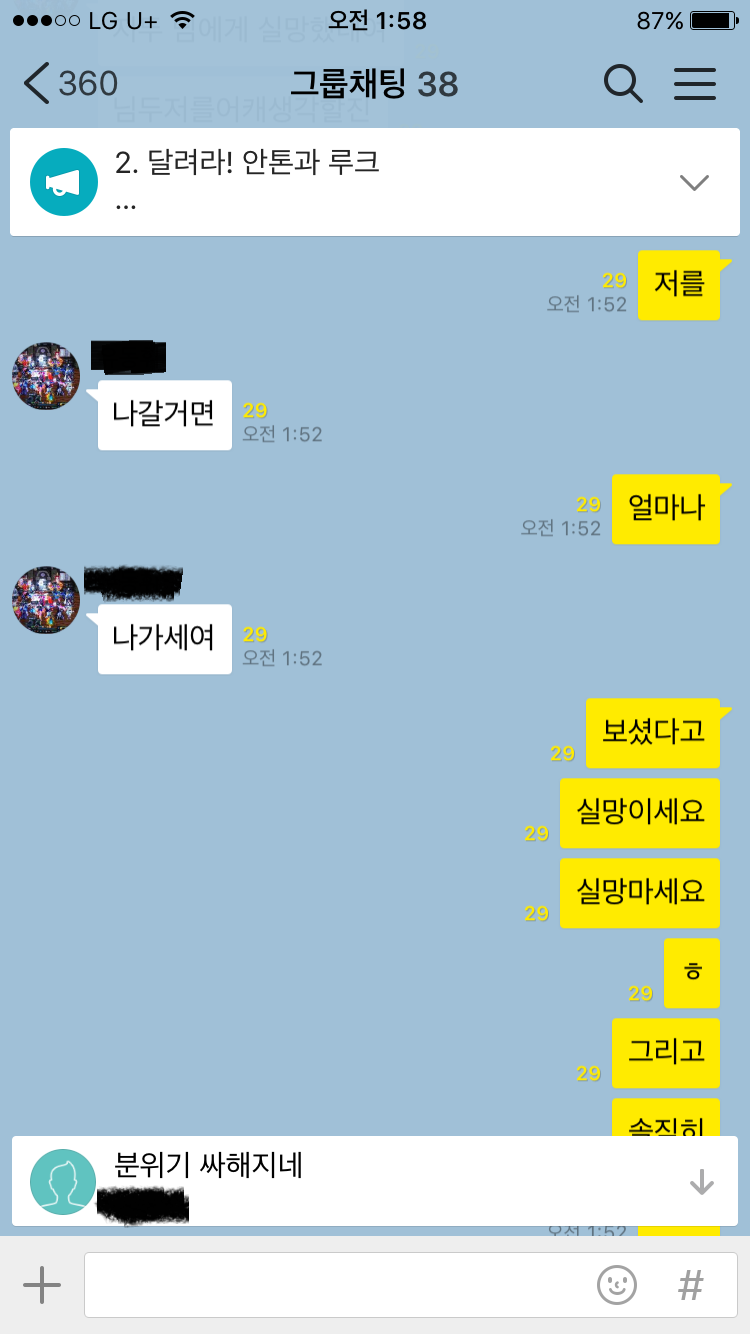The width and height of the screenshot is (750, 1334).
Task: Open the hashtag search
Action: tap(690, 1285)
